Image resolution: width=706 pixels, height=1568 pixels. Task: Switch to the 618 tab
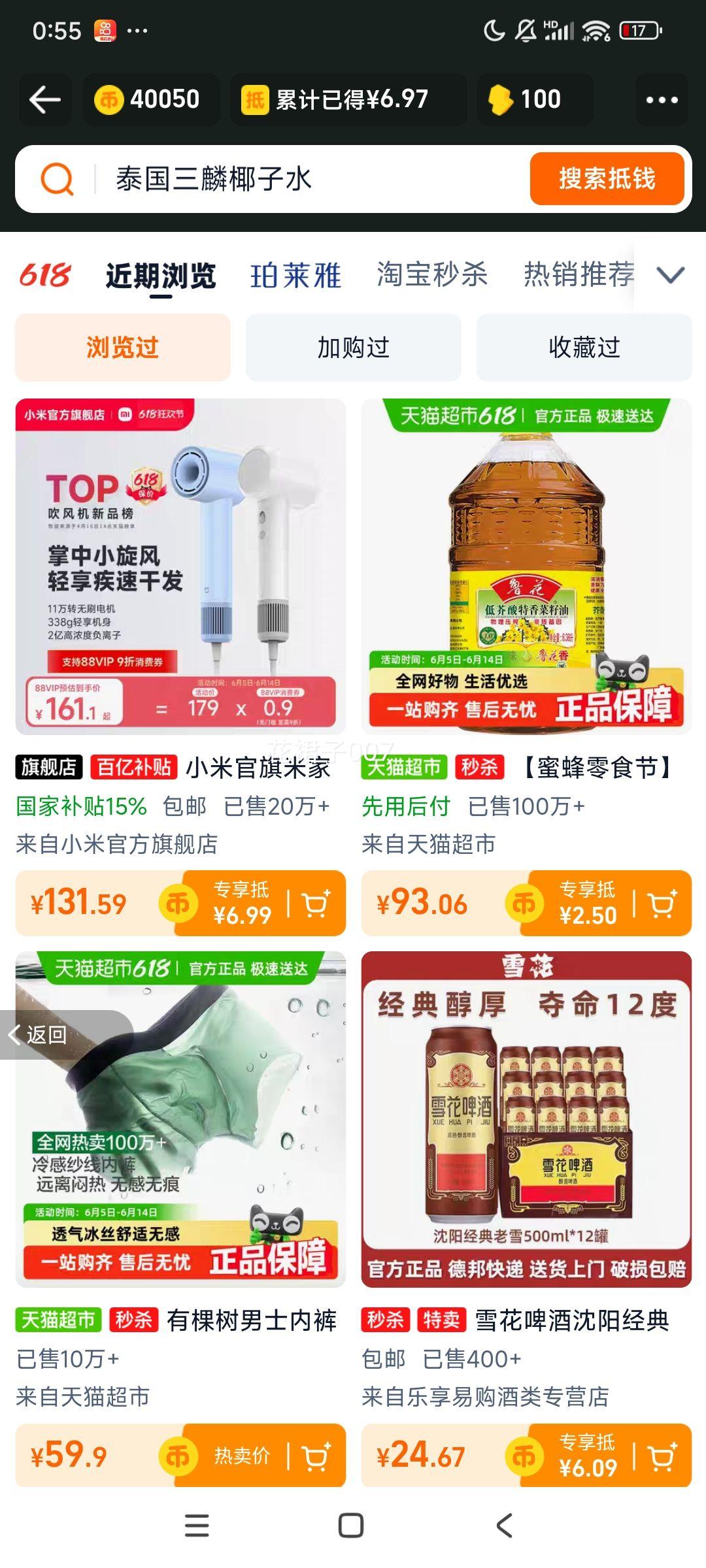click(x=44, y=275)
